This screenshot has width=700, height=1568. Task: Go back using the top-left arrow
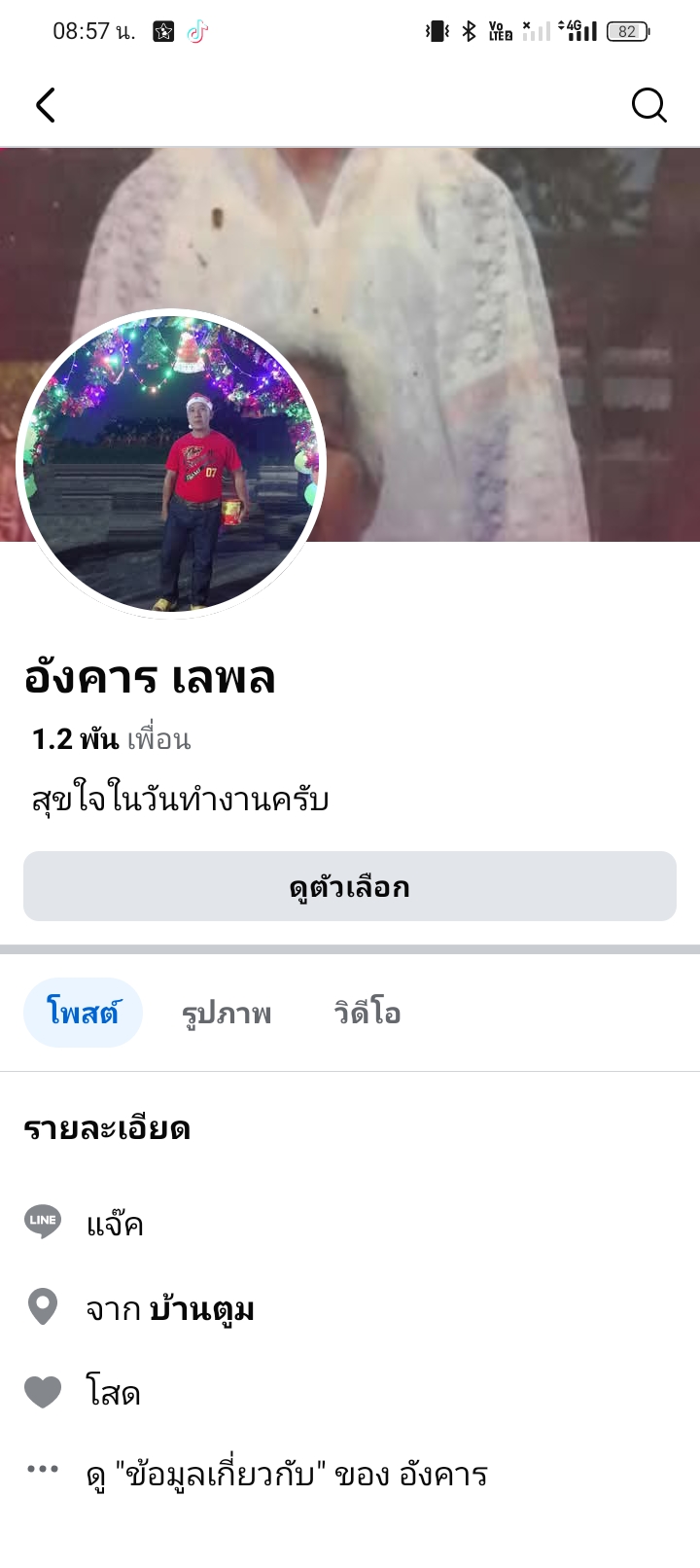coord(46,105)
